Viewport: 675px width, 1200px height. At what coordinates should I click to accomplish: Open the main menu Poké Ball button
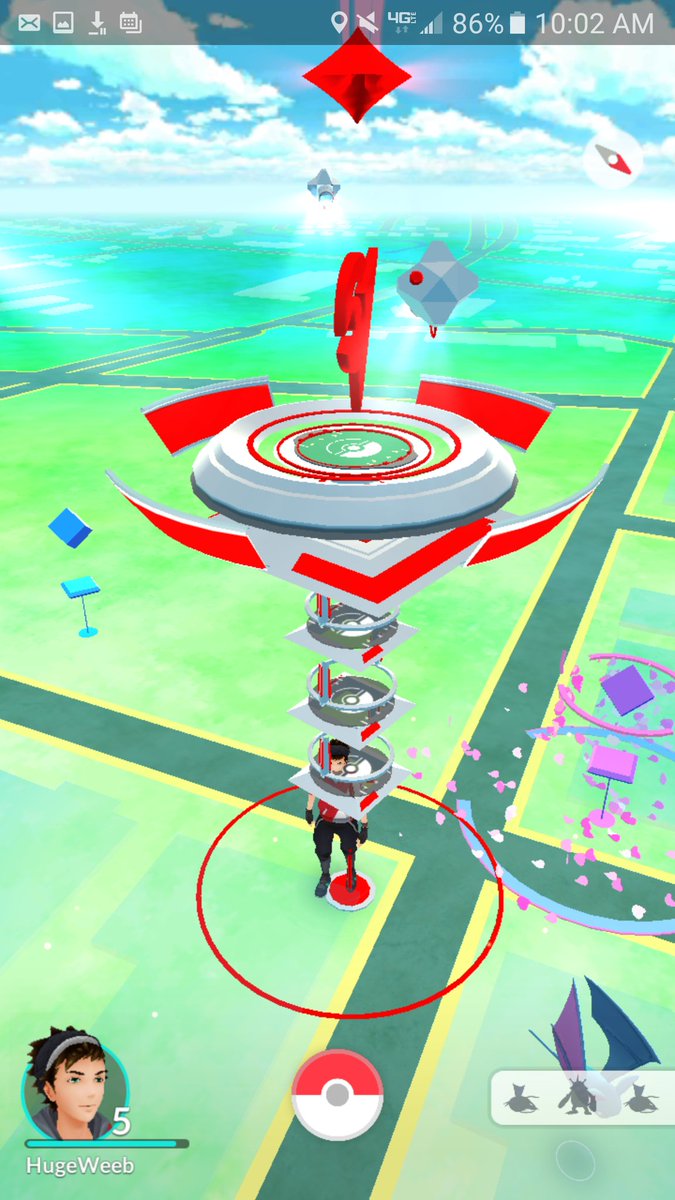click(x=337, y=1095)
